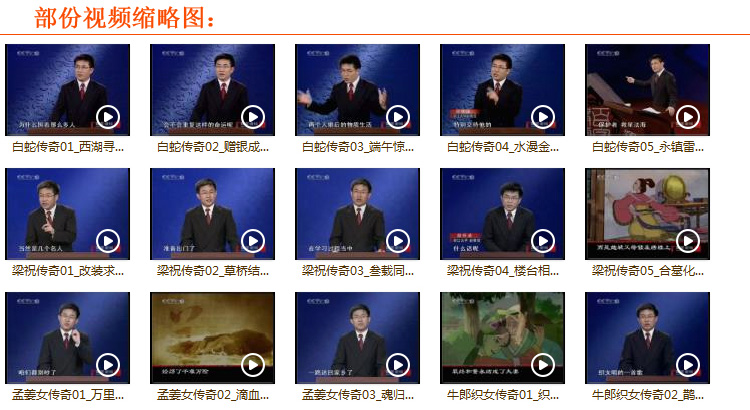Screen dimensions: 750x410
Task: Select video 孟姜女传奇02_滴血
Action: [212, 338]
